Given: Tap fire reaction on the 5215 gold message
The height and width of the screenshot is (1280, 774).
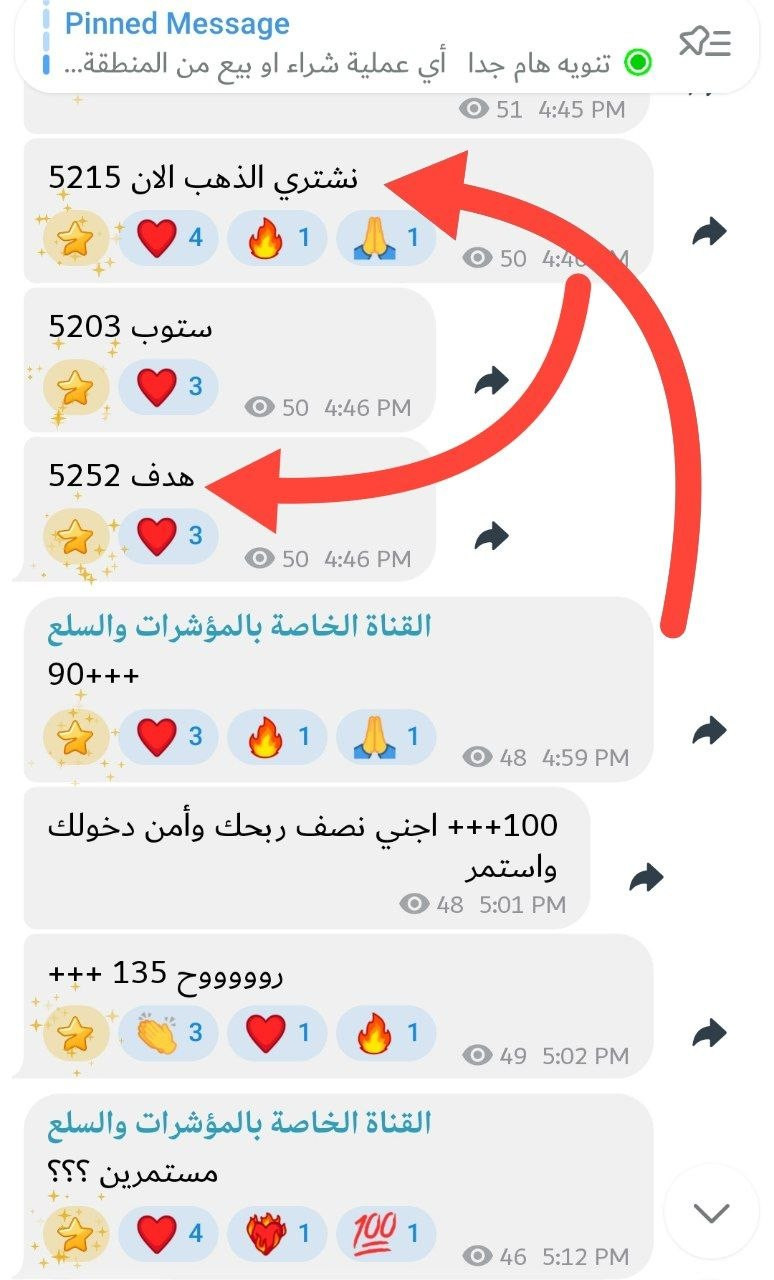Looking at the screenshot, I should [277, 239].
